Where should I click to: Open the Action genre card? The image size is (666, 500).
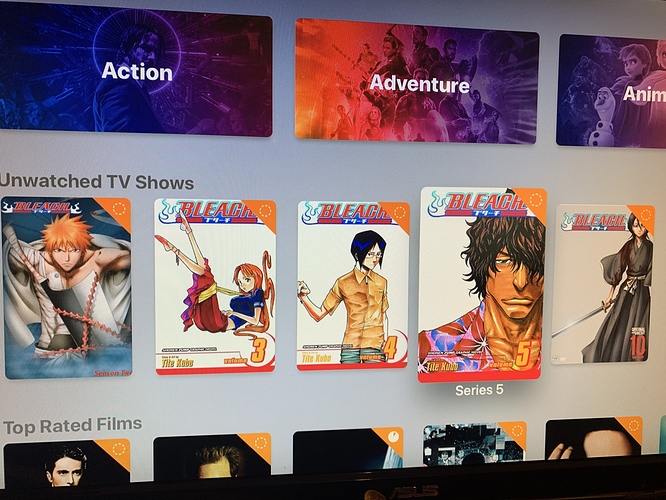(135, 70)
